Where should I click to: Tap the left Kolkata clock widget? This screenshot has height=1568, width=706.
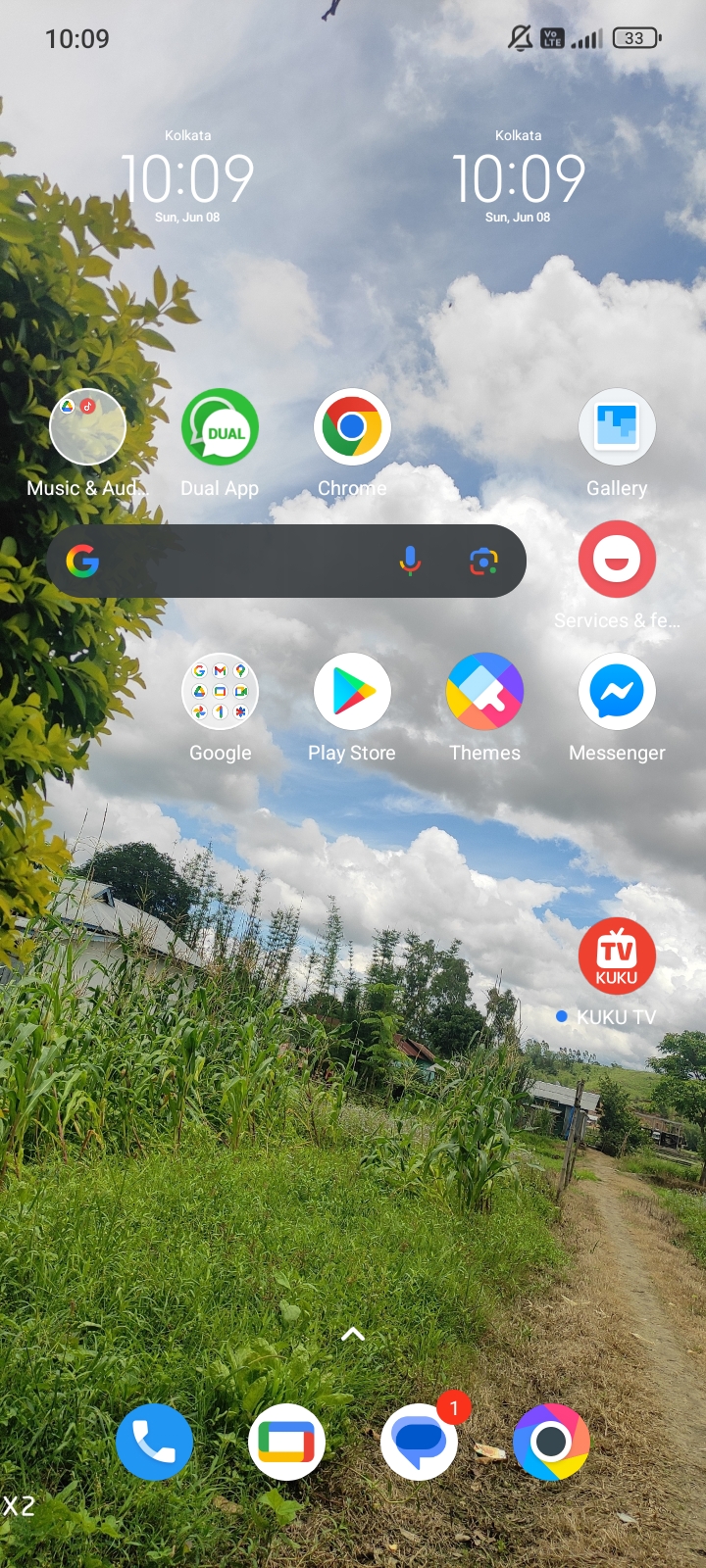click(x=187, y=176)
